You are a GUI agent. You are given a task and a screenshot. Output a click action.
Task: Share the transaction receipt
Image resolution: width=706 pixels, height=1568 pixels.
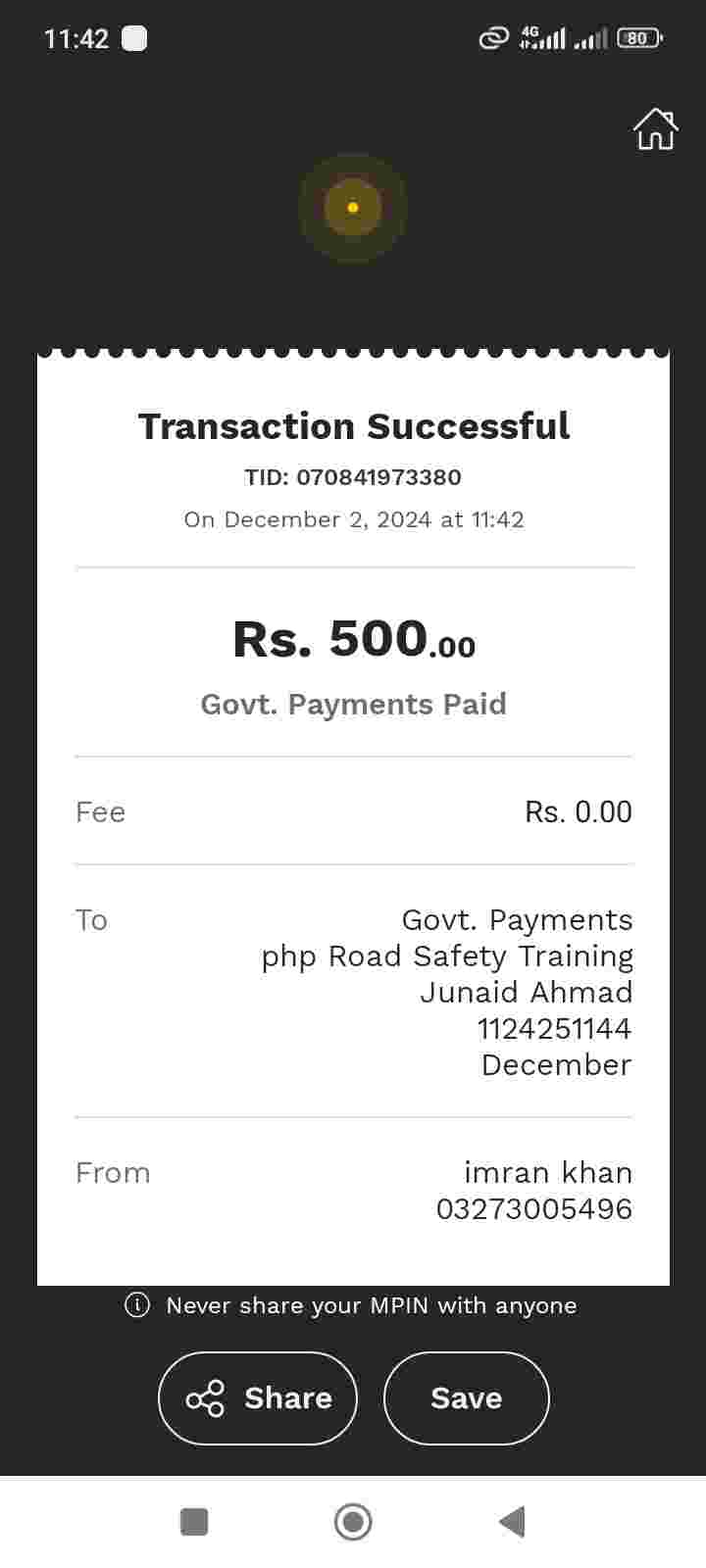point(258,1397)
